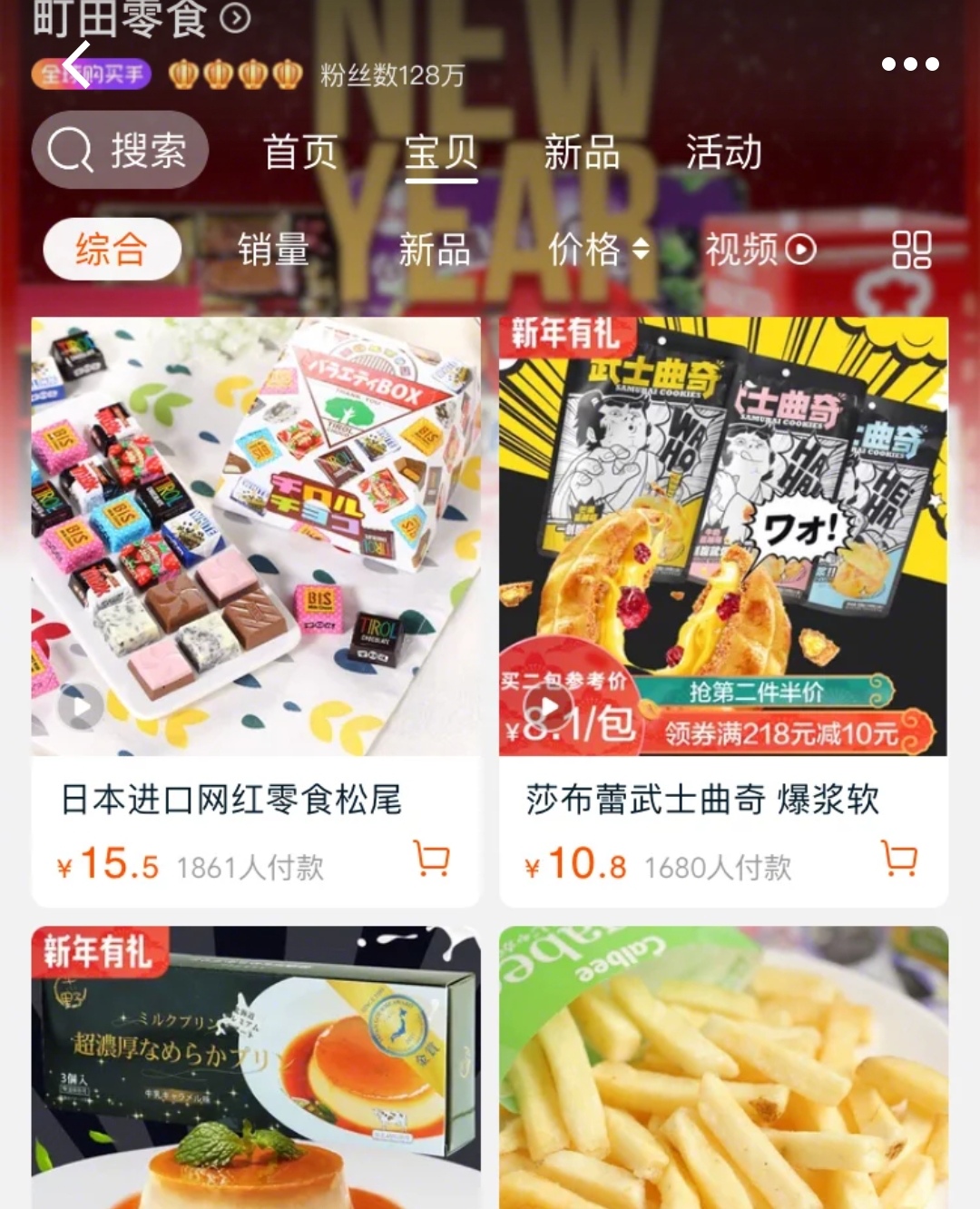Open the three-dot more options menu
The image size is (980, 1209).
(x=911, y=62)
